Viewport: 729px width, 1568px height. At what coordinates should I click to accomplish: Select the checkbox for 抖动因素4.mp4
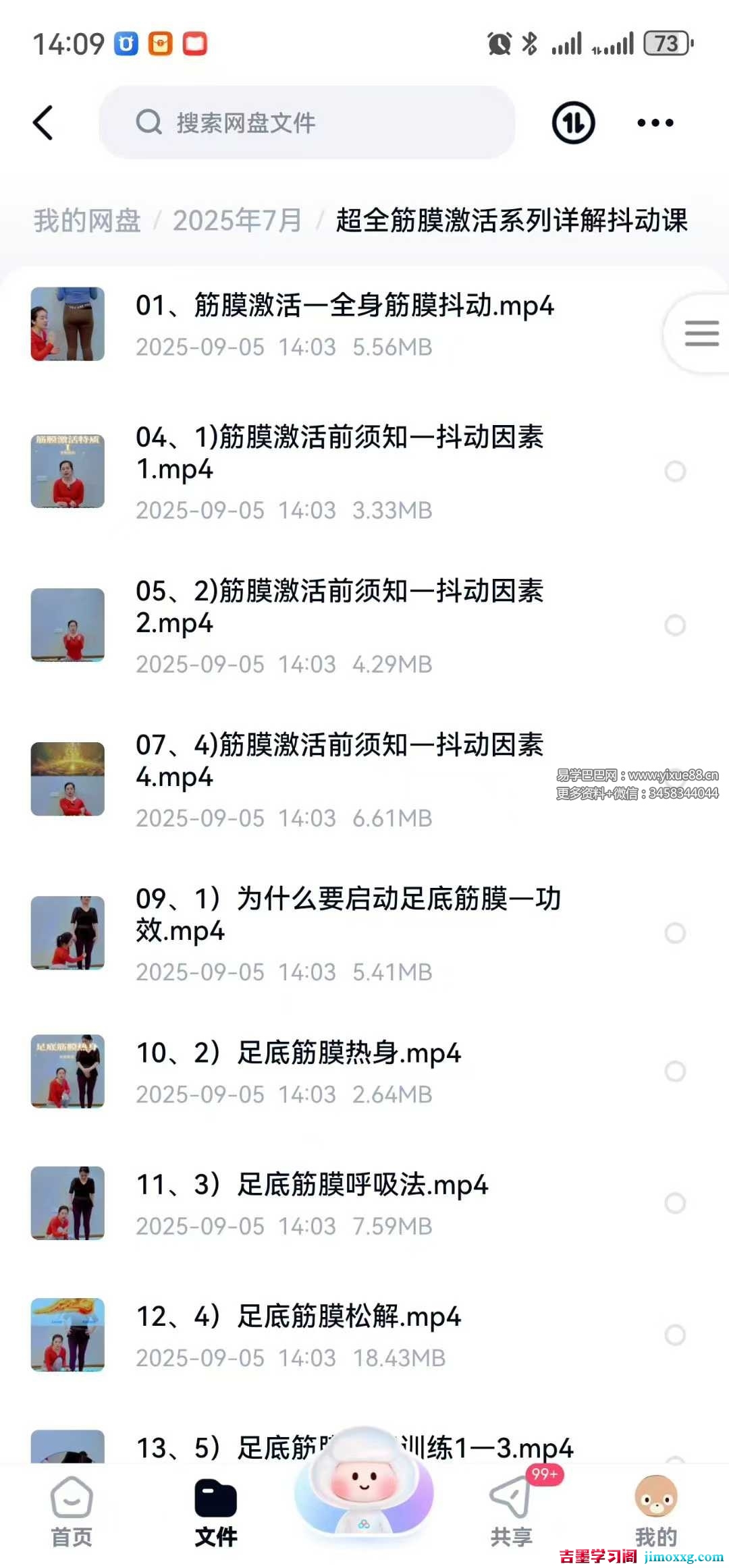(x=675, y=779)
